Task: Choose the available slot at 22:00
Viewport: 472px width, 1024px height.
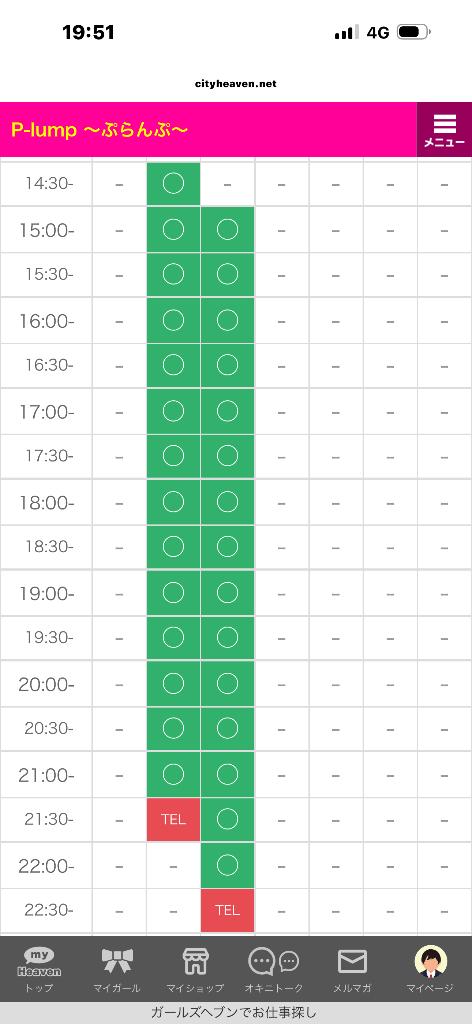Action: pyautogui.click(x=227, y=865)
